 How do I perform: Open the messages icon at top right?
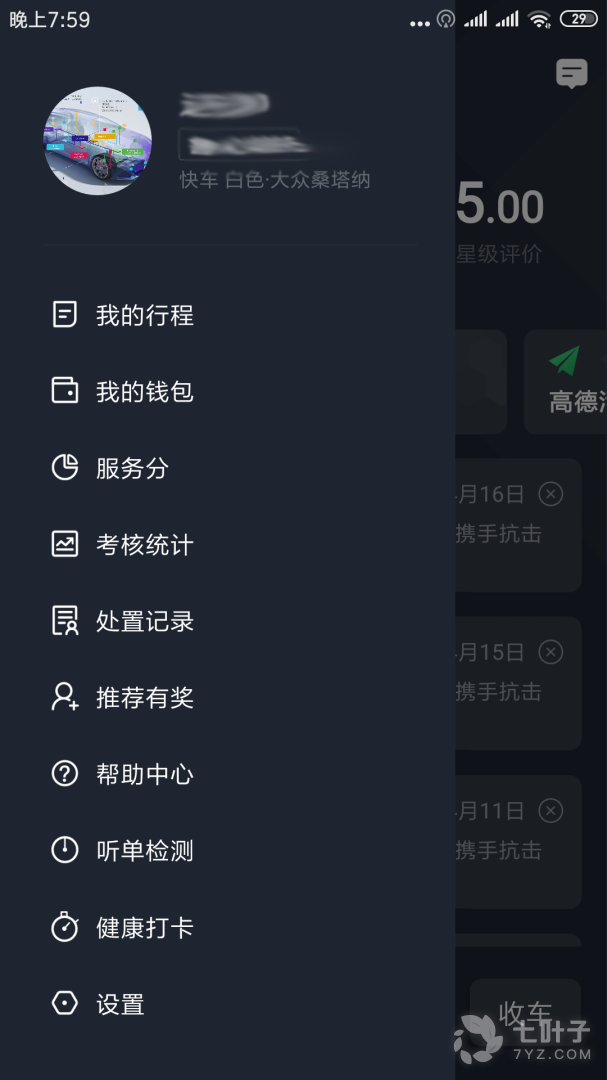tap(572, 74)
